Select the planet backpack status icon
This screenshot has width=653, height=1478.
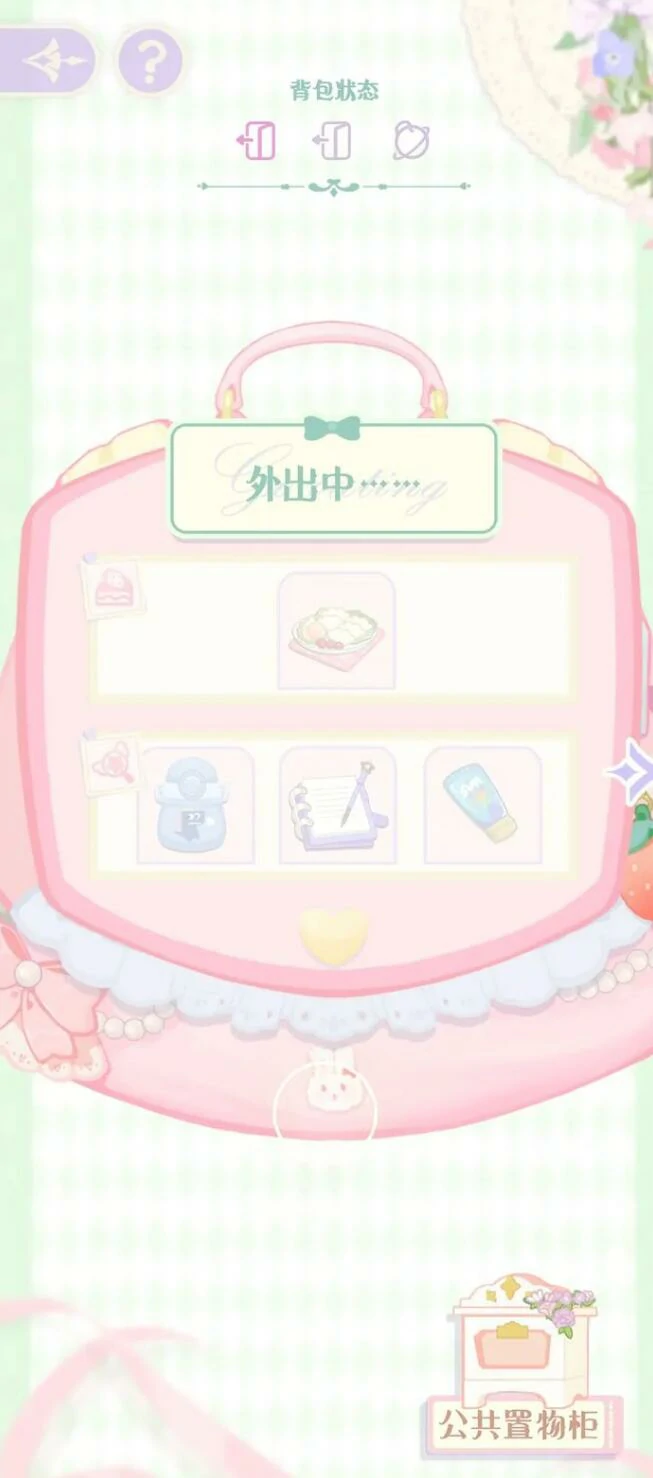coord(410,141)
